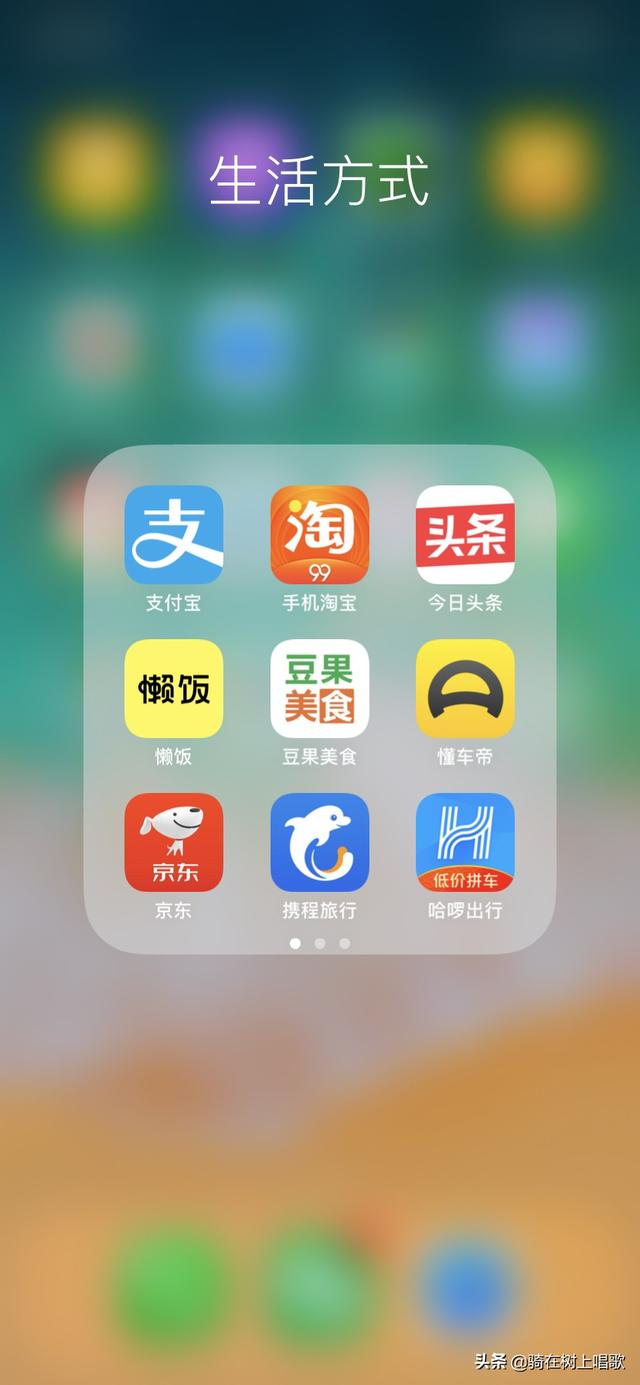Open 哈啰出行 app

click(465, 842)
